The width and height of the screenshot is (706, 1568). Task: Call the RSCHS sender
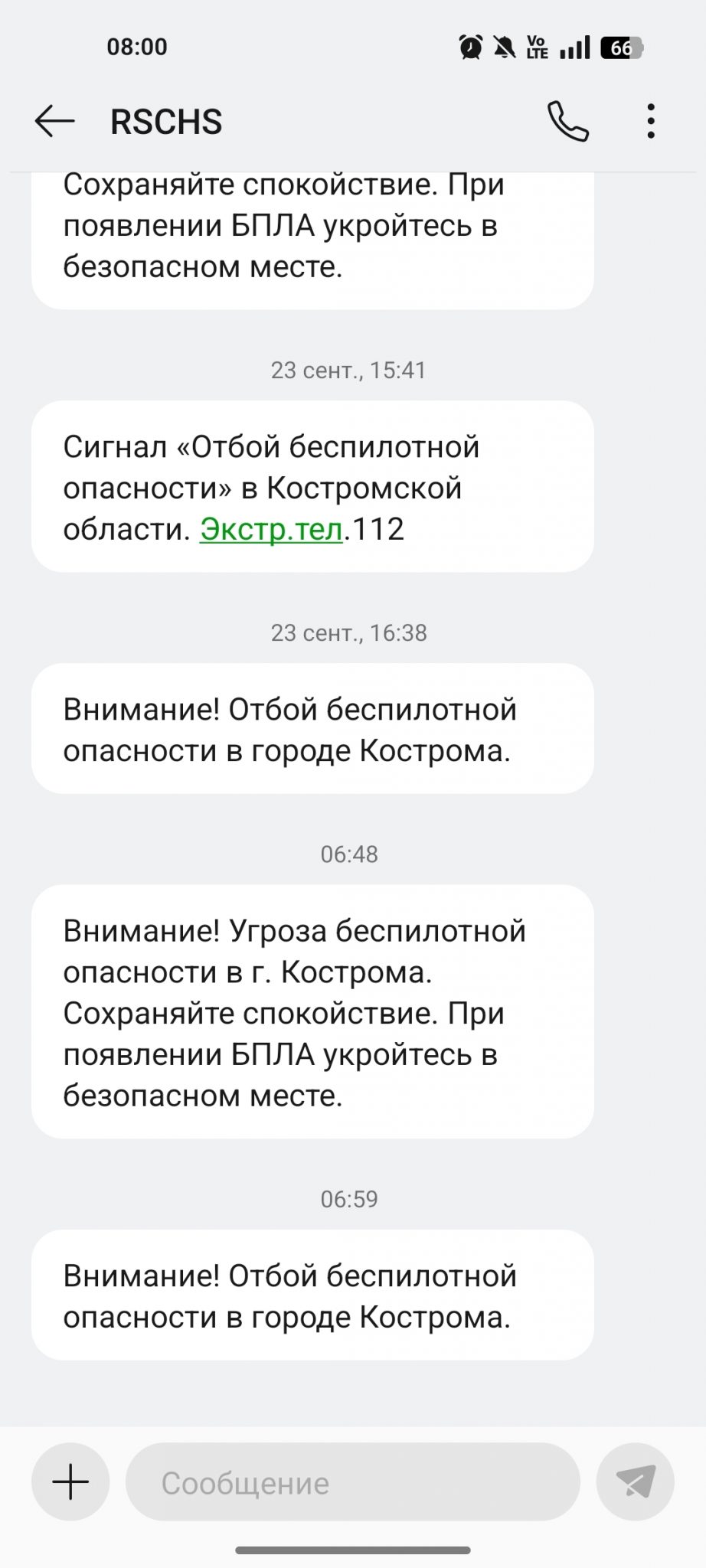pyautogui.click(x=567, y=122)
